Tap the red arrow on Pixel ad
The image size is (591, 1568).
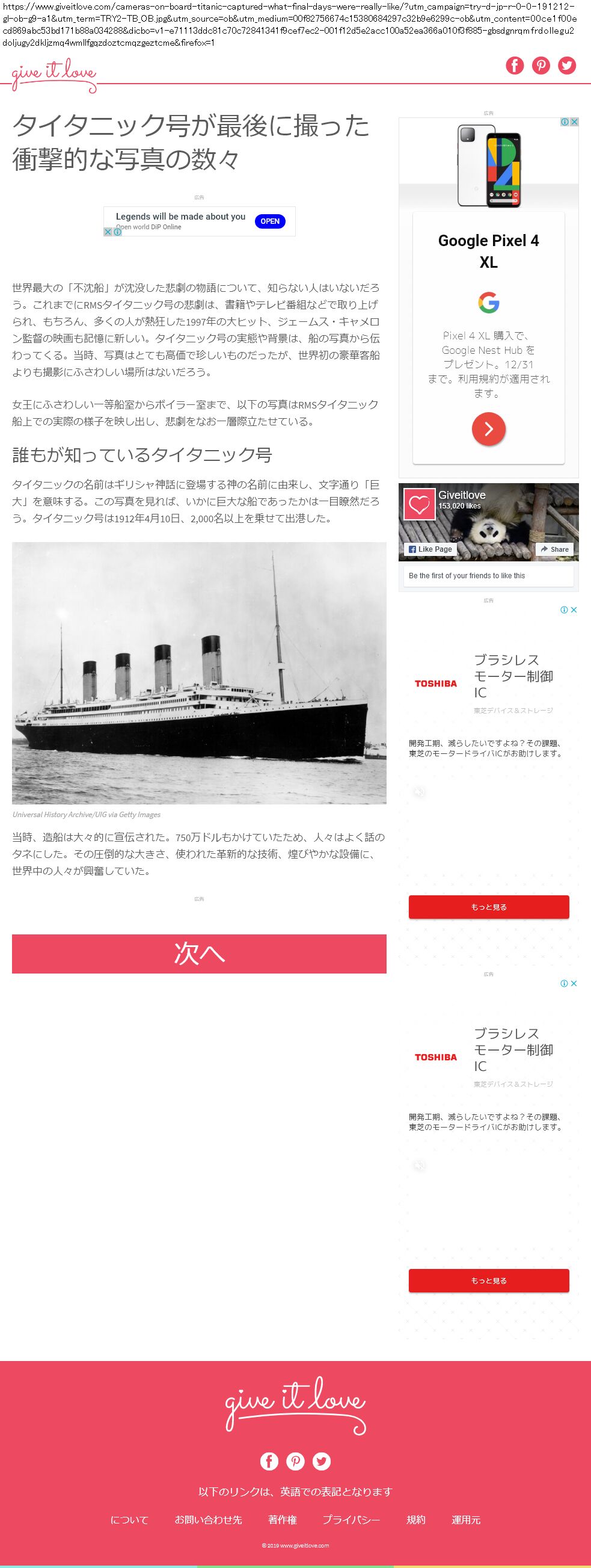(488, 429)
